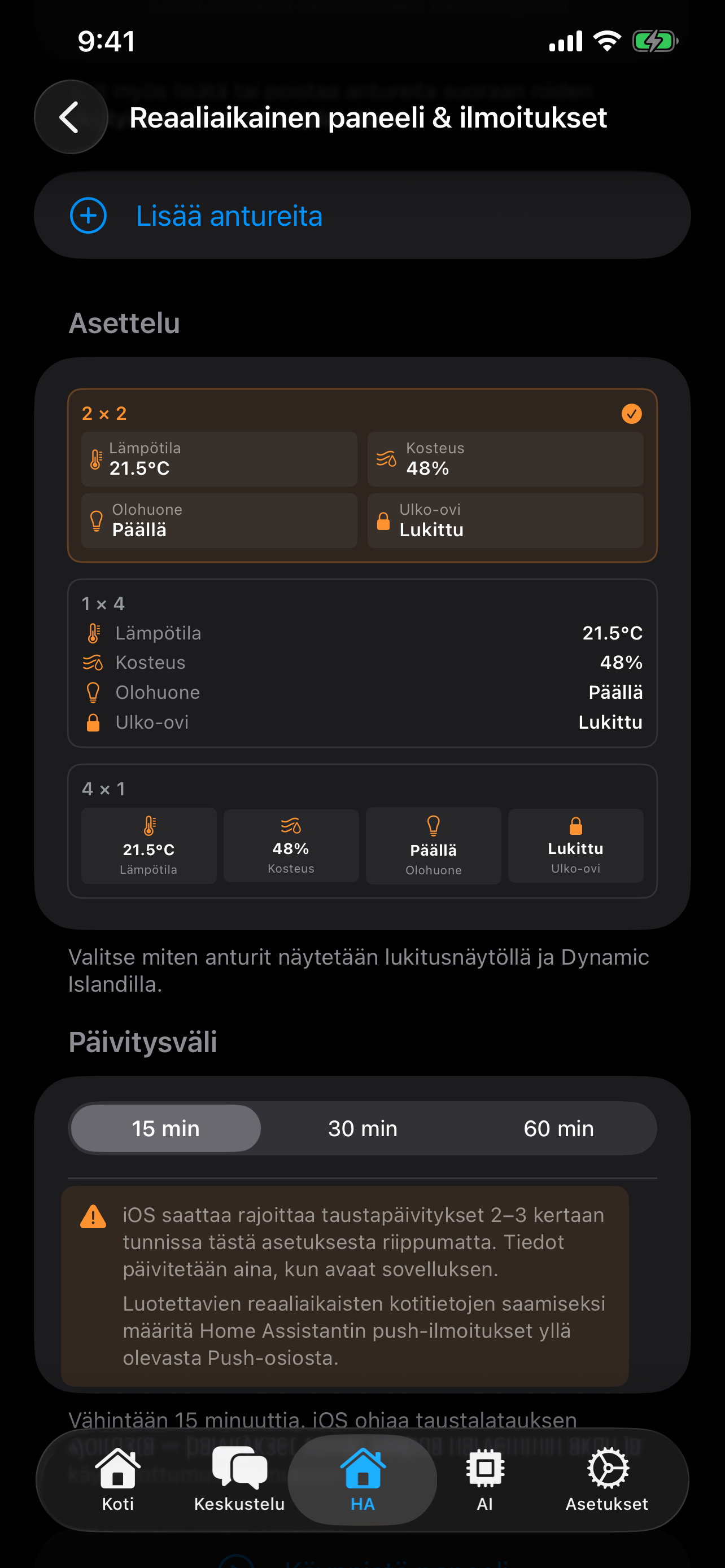The width and height of the screenshot is (725, 1568).
Task: Open the AI tab
Action: (x=484, y=1479)
